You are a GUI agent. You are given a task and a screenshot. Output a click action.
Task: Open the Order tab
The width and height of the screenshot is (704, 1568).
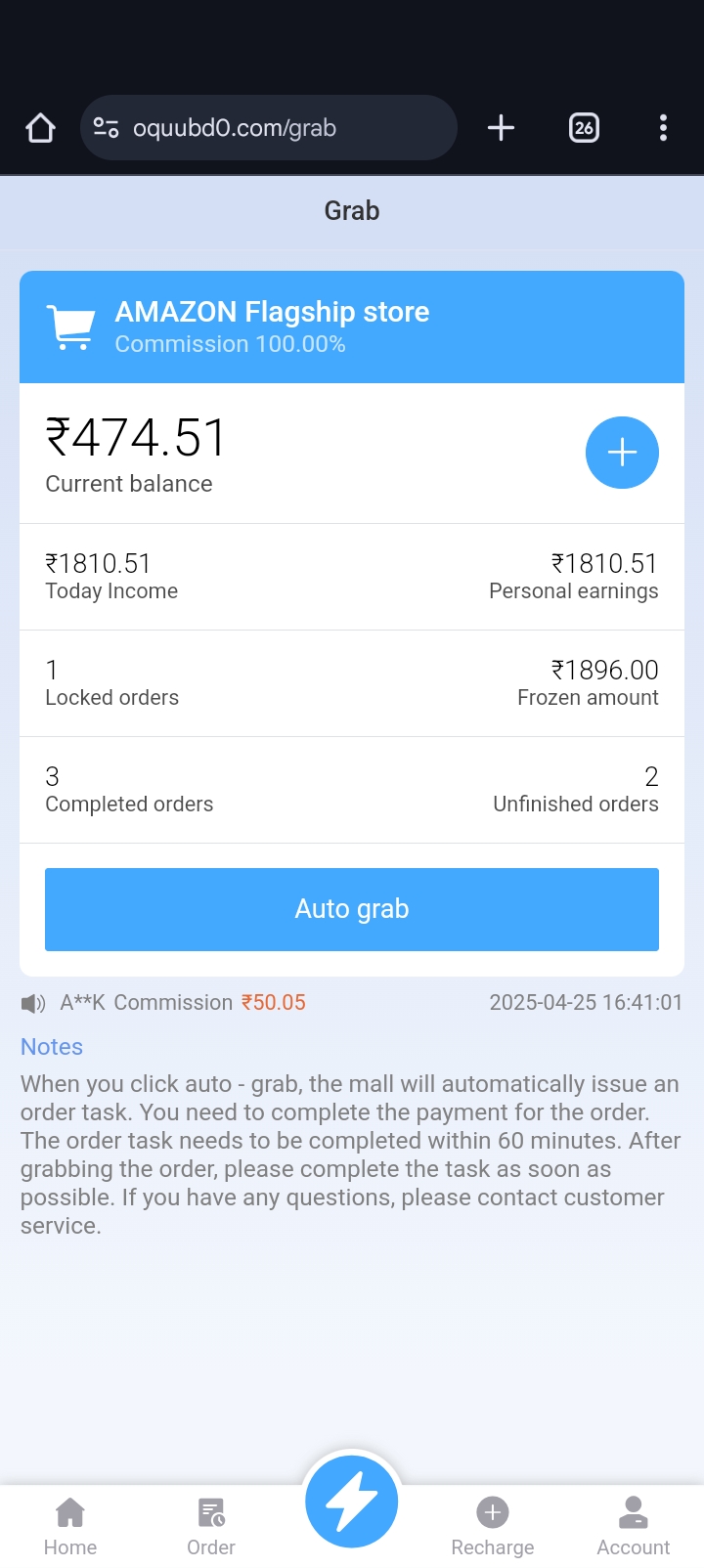(211, 1525)
